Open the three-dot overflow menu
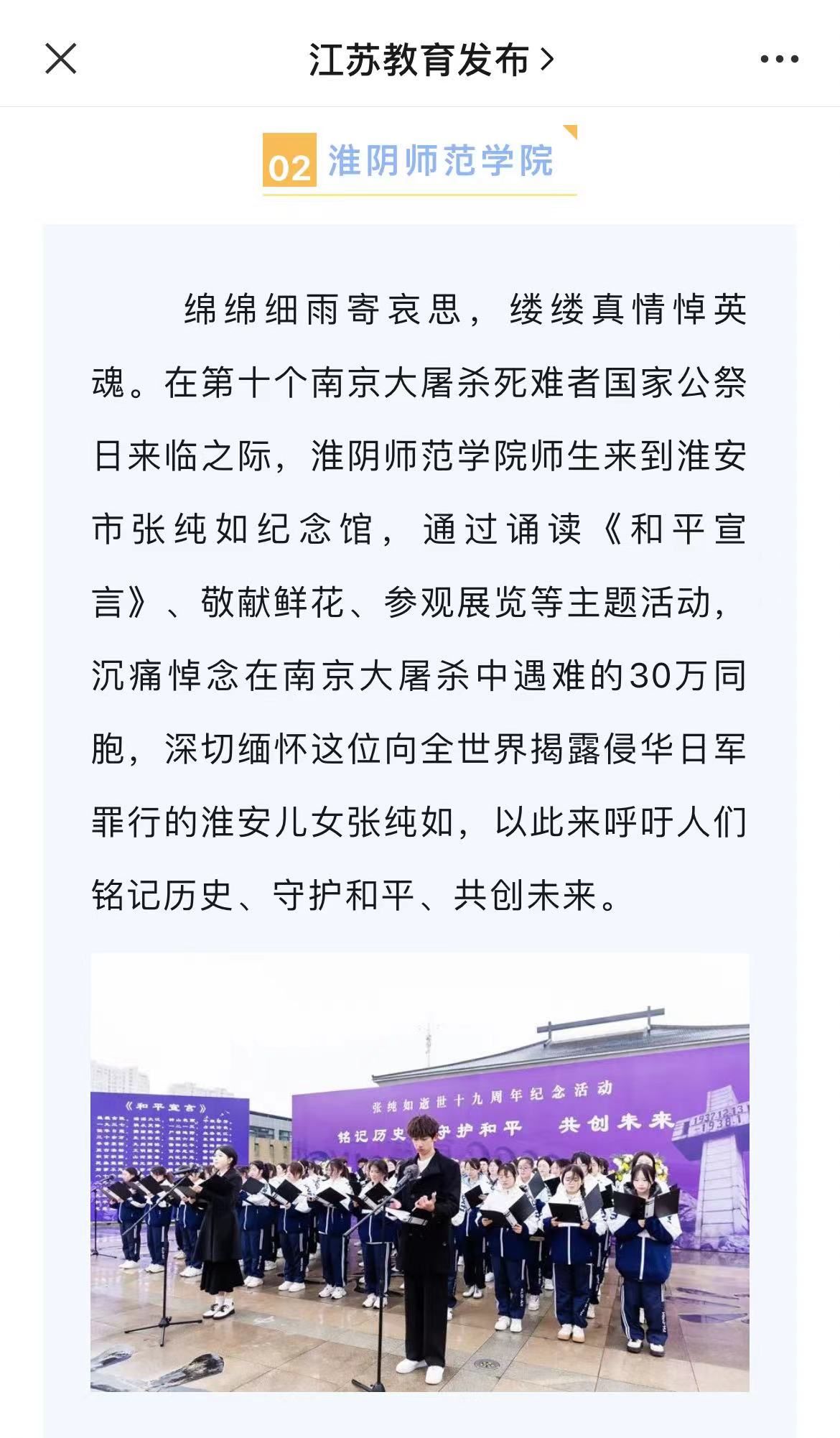The width and height of the screenshot is (840, 1438). 780,60
